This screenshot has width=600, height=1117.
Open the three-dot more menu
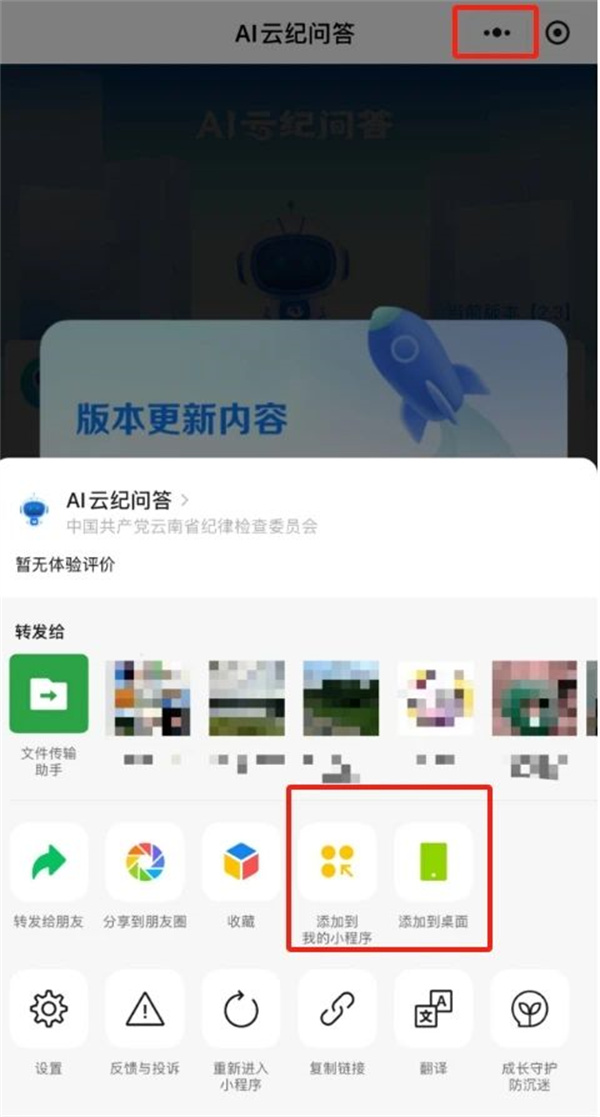[x=496, y=32]
